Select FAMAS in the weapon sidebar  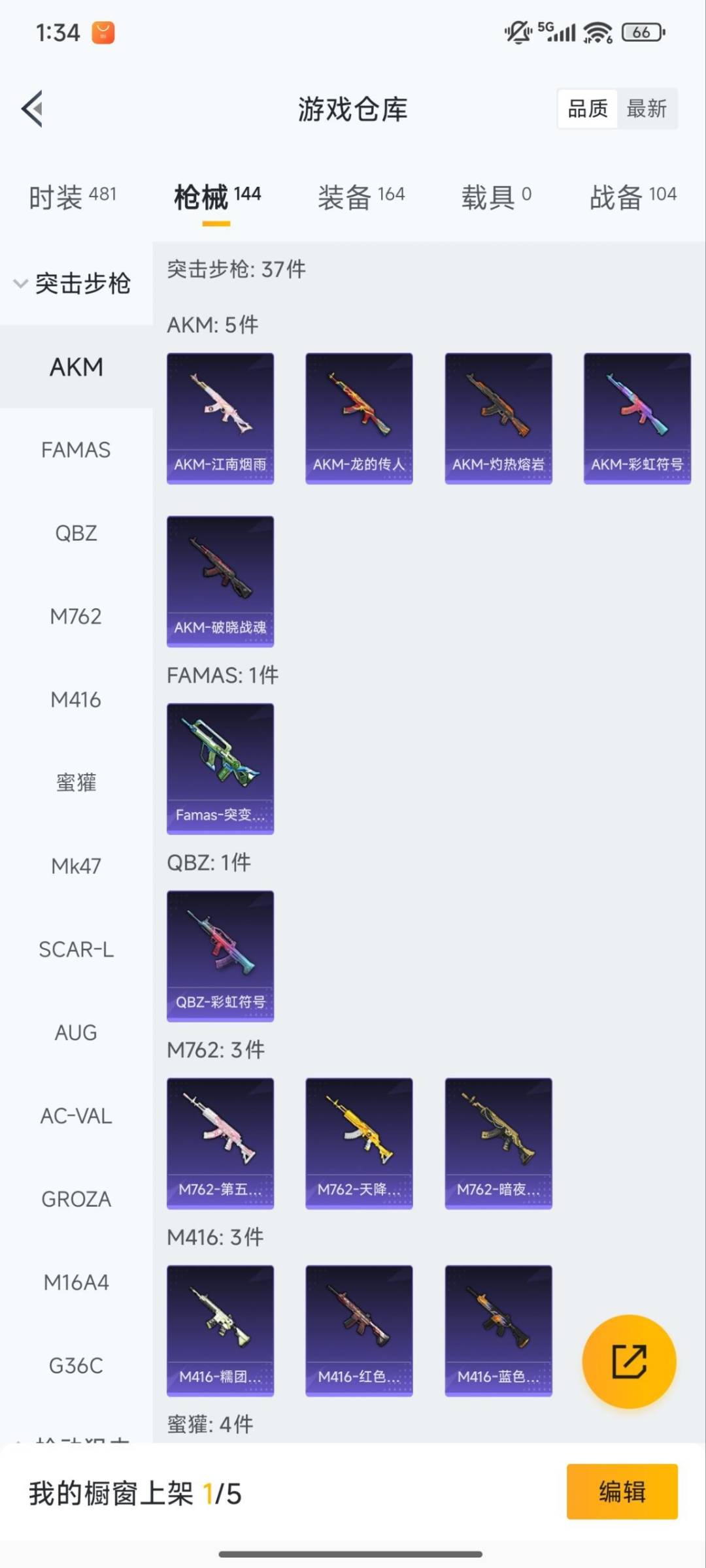pyautogui.click(x=76, y=449)
